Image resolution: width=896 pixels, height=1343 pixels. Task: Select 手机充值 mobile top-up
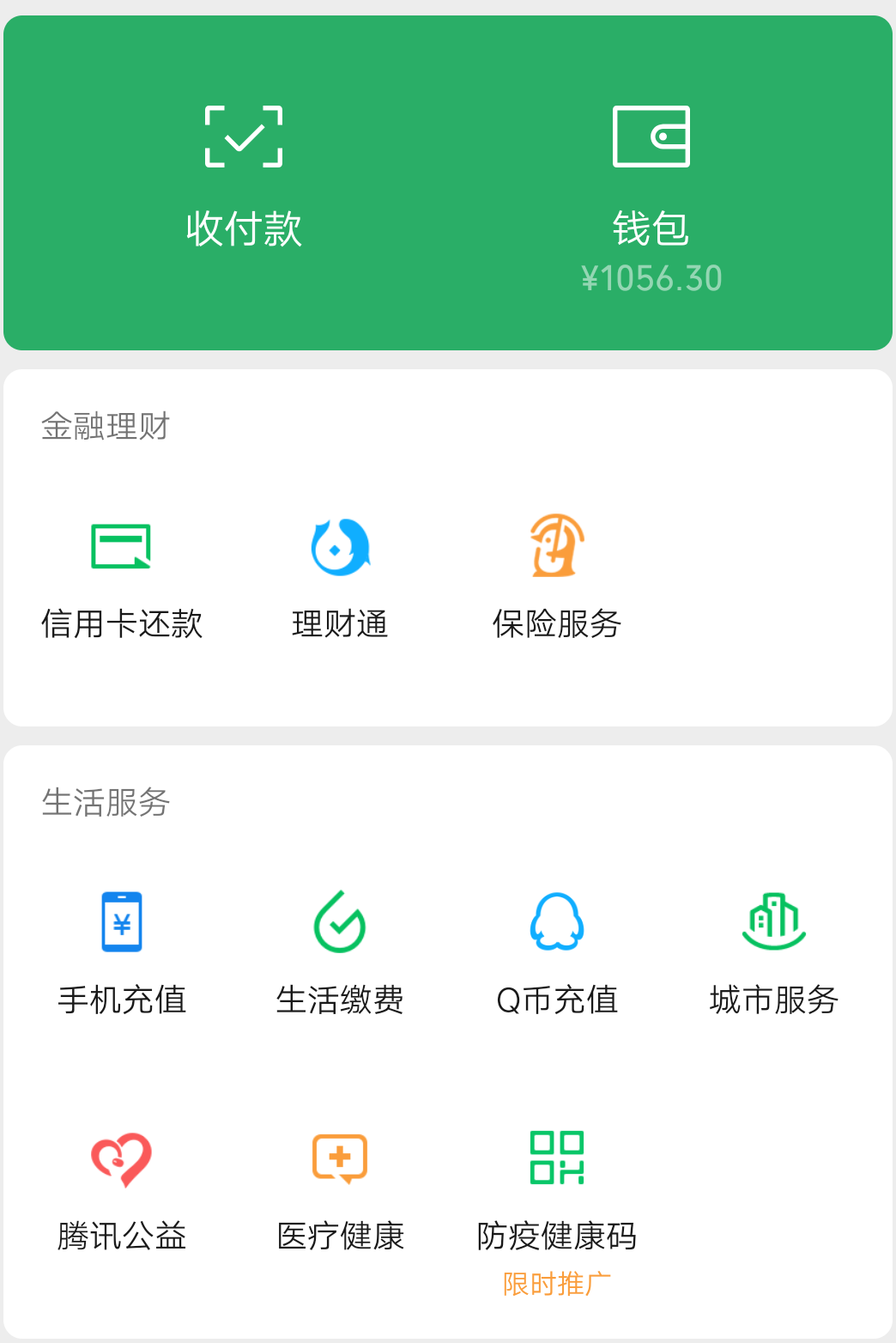(122, 953)
